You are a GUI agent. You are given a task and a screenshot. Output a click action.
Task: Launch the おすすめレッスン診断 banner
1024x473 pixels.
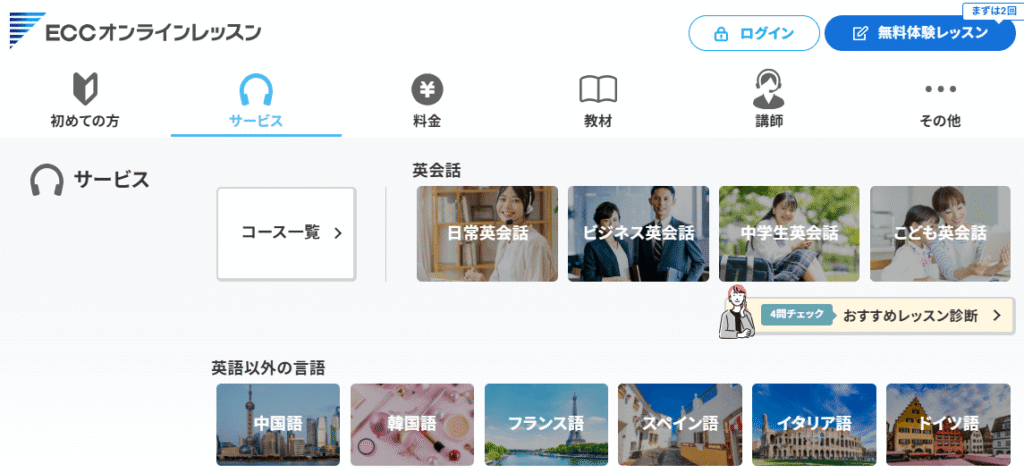(880, 315)
